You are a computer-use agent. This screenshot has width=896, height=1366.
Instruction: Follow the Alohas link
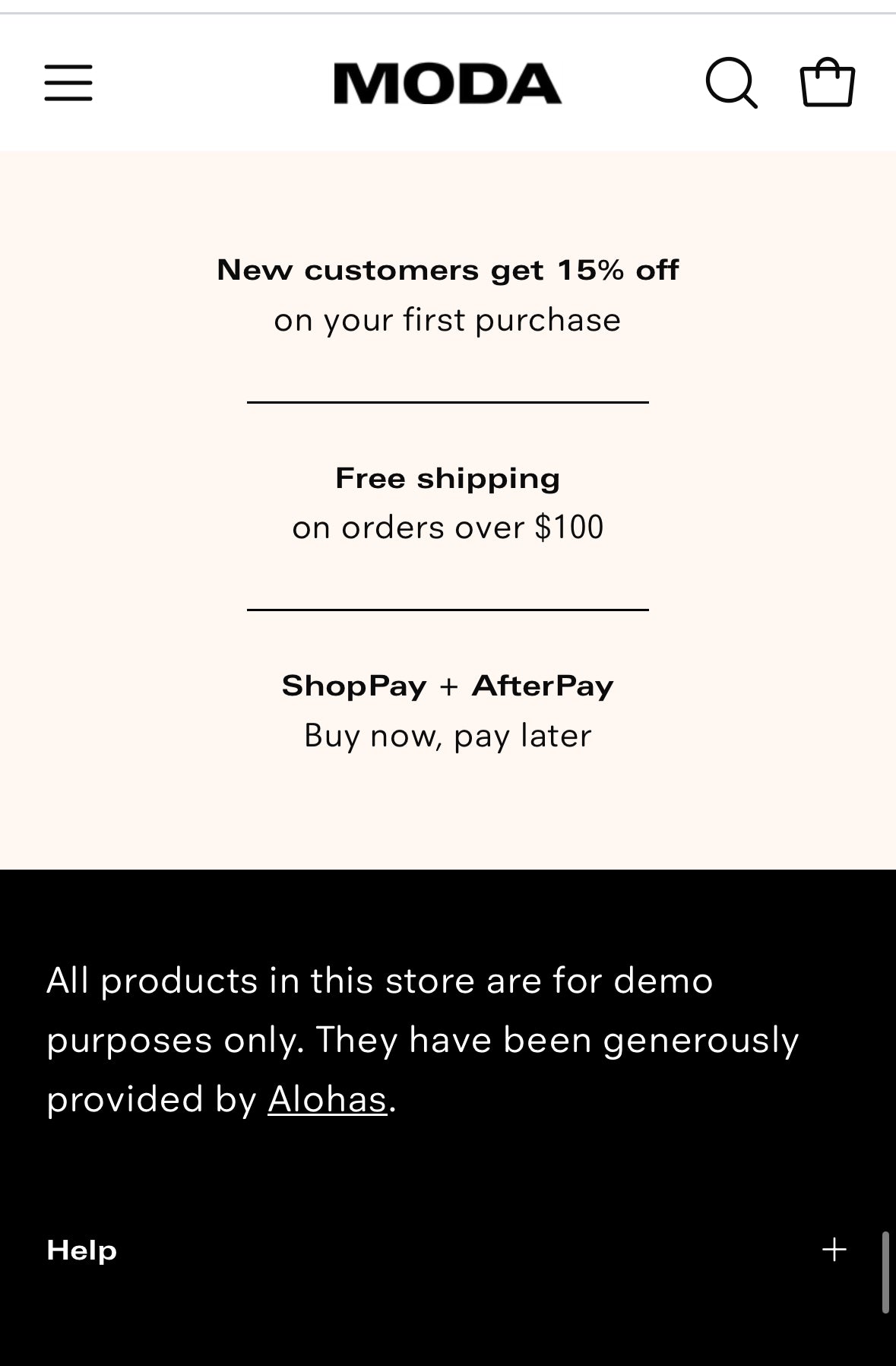click(328, 1099)
